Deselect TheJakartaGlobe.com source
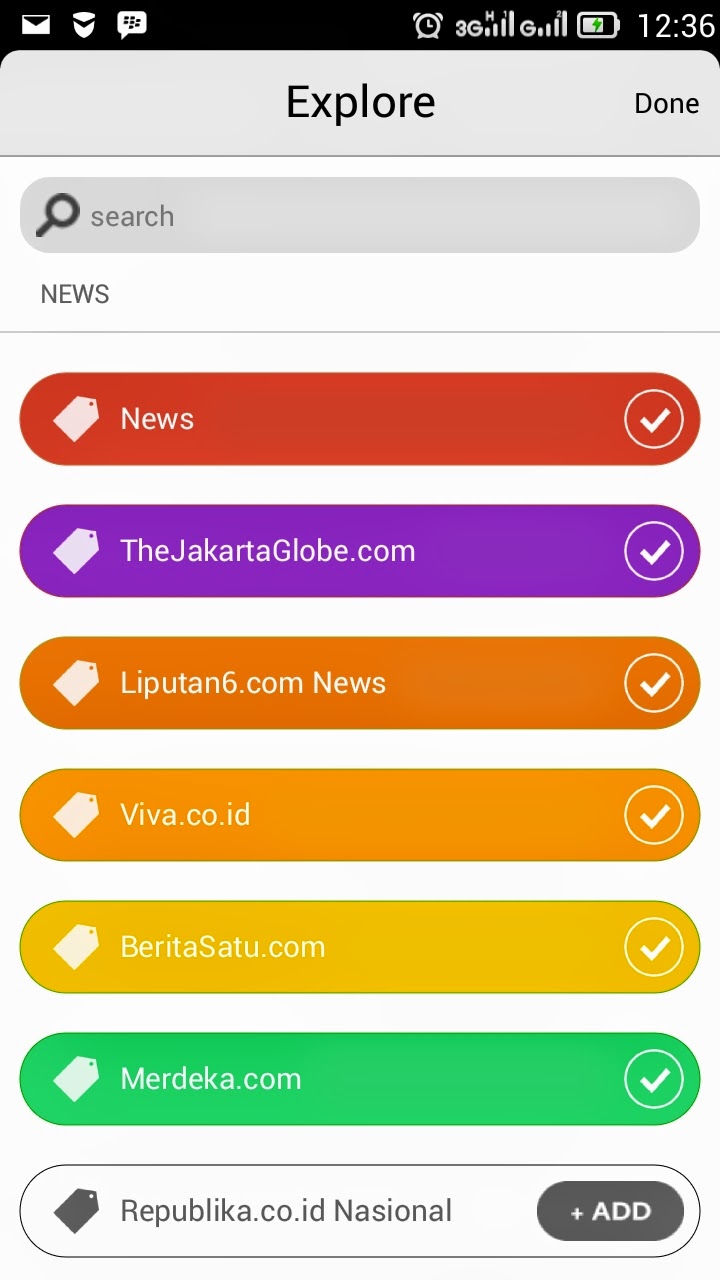Screen dimensions: 720x1280 click(x=654, y=551)
